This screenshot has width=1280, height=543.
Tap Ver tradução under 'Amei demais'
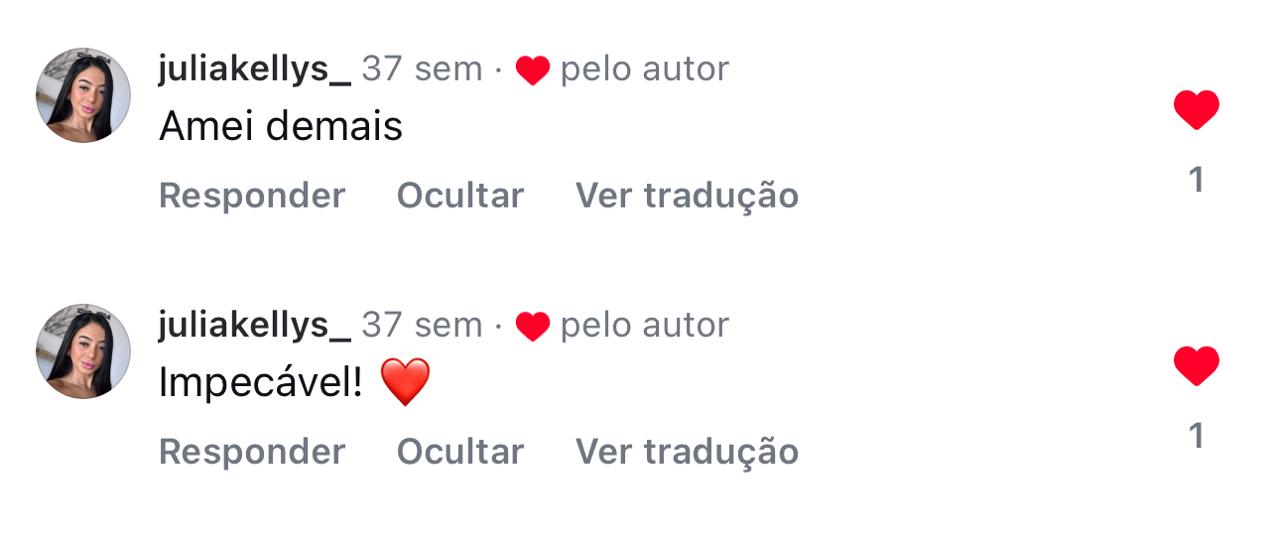coord(686,195)
